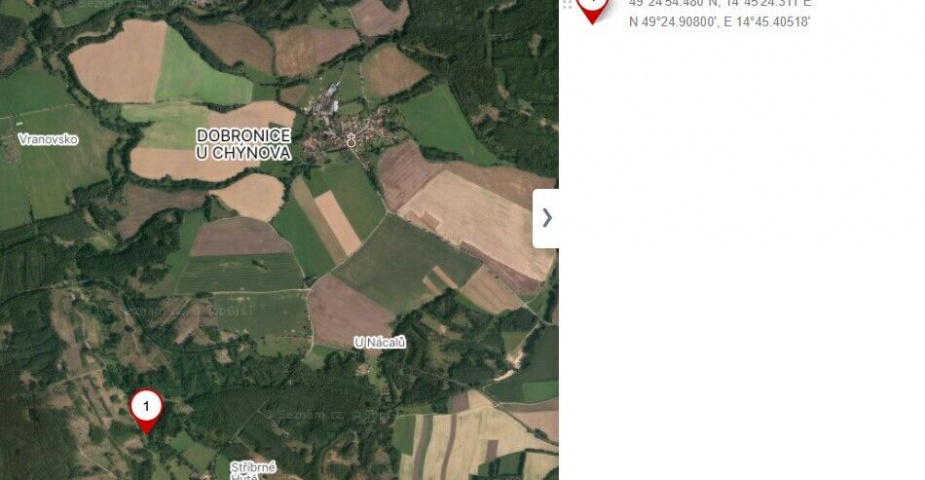Tap the red map marker numbered 1
The image size is (925, 480).
[146, 408]
